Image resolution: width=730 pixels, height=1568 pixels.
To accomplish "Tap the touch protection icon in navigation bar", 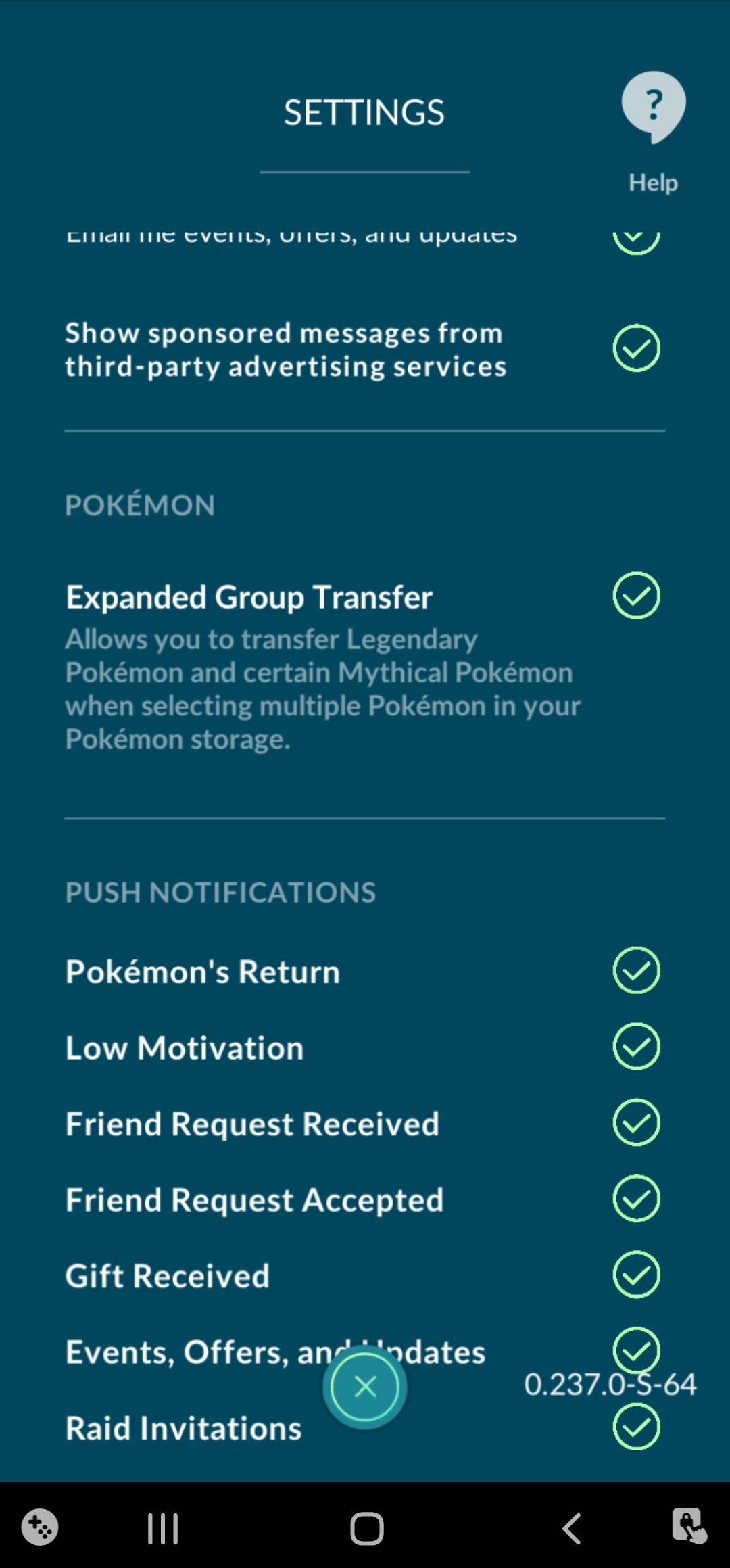I will point(687,1527).
